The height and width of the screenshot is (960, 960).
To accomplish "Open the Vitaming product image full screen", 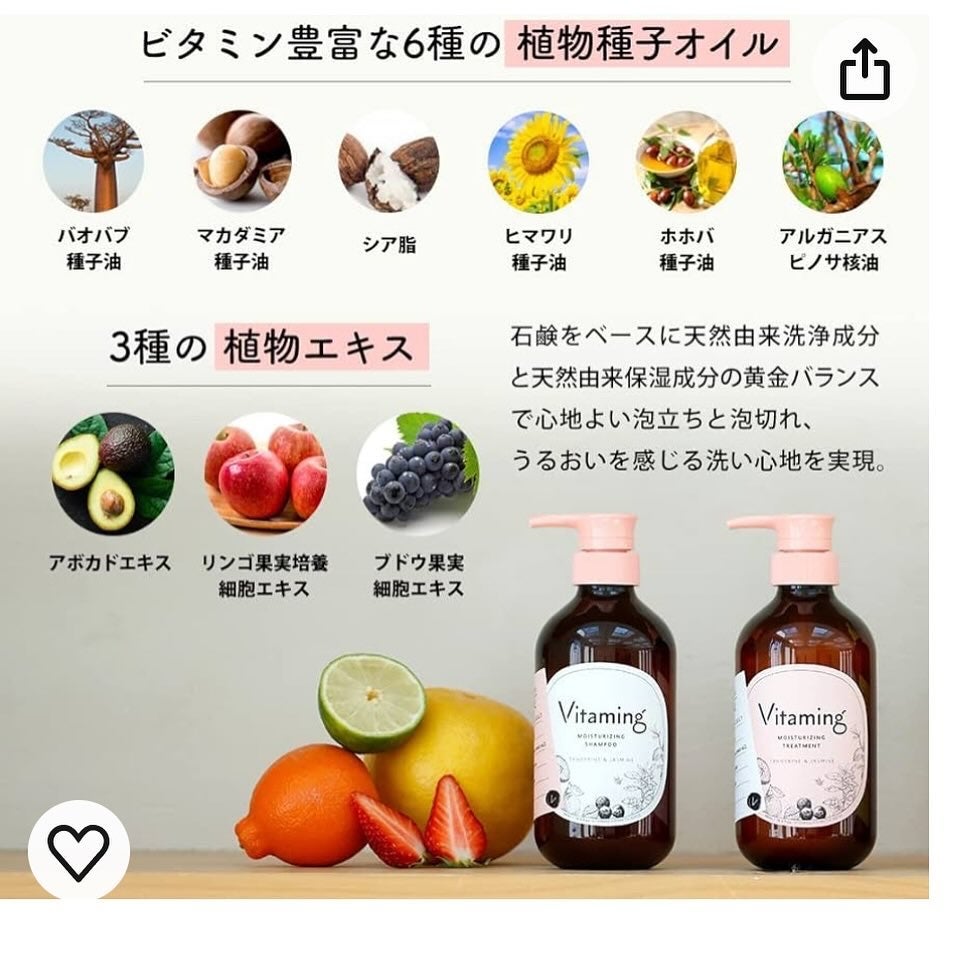I will point(480,450).
